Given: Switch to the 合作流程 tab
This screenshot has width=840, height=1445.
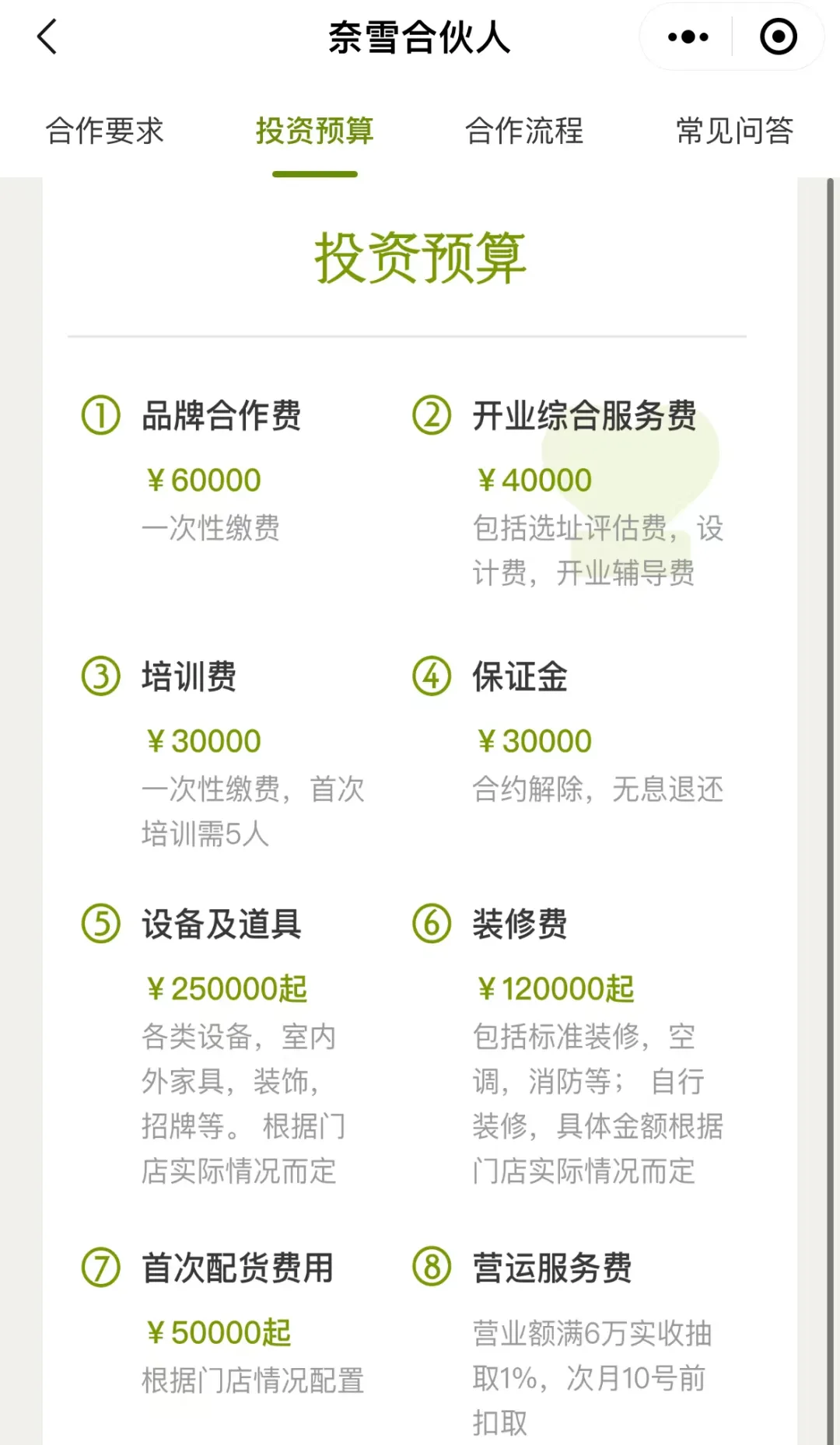Looking at the screenshot, I should (x=524, y=131).
